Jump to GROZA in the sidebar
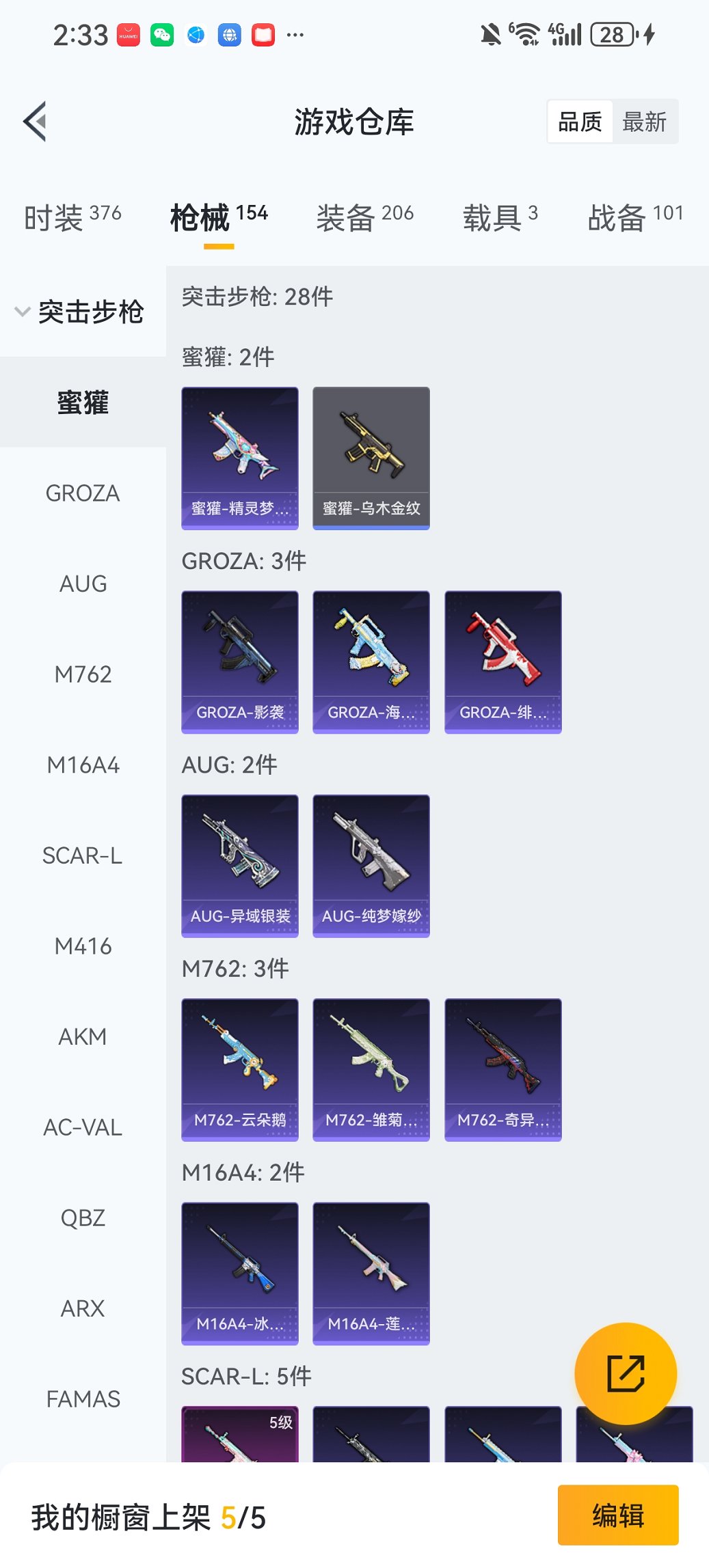 [83, 493]
